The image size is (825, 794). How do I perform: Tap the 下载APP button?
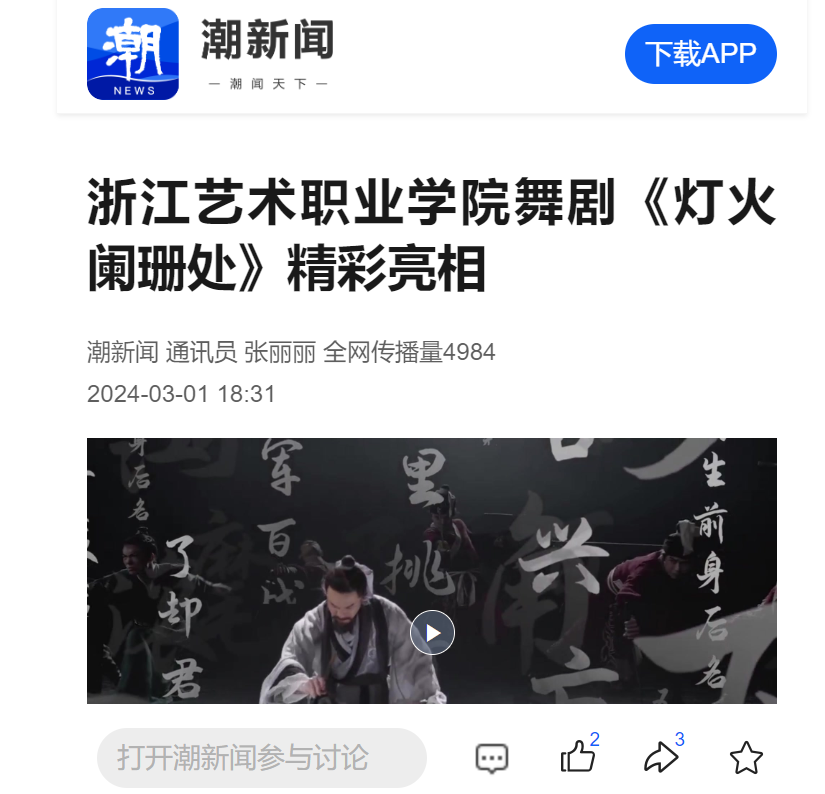(x=700, y=54)
